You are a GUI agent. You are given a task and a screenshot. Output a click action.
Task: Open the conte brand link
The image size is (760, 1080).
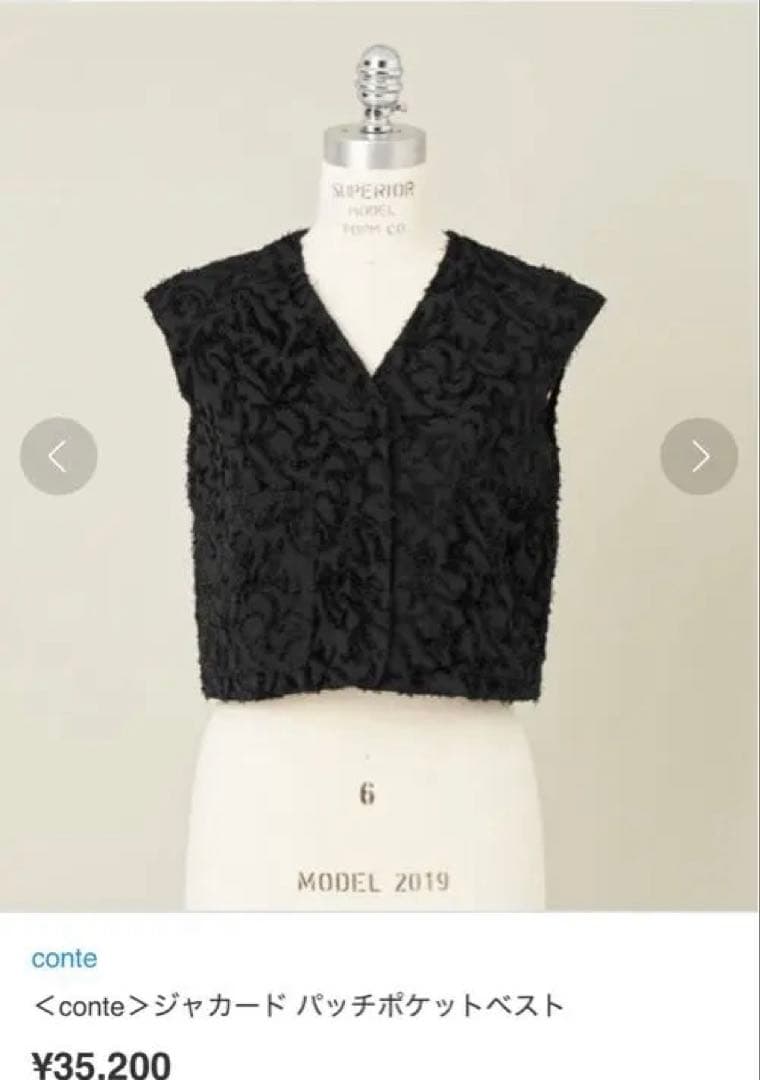[x=64, y=958]
